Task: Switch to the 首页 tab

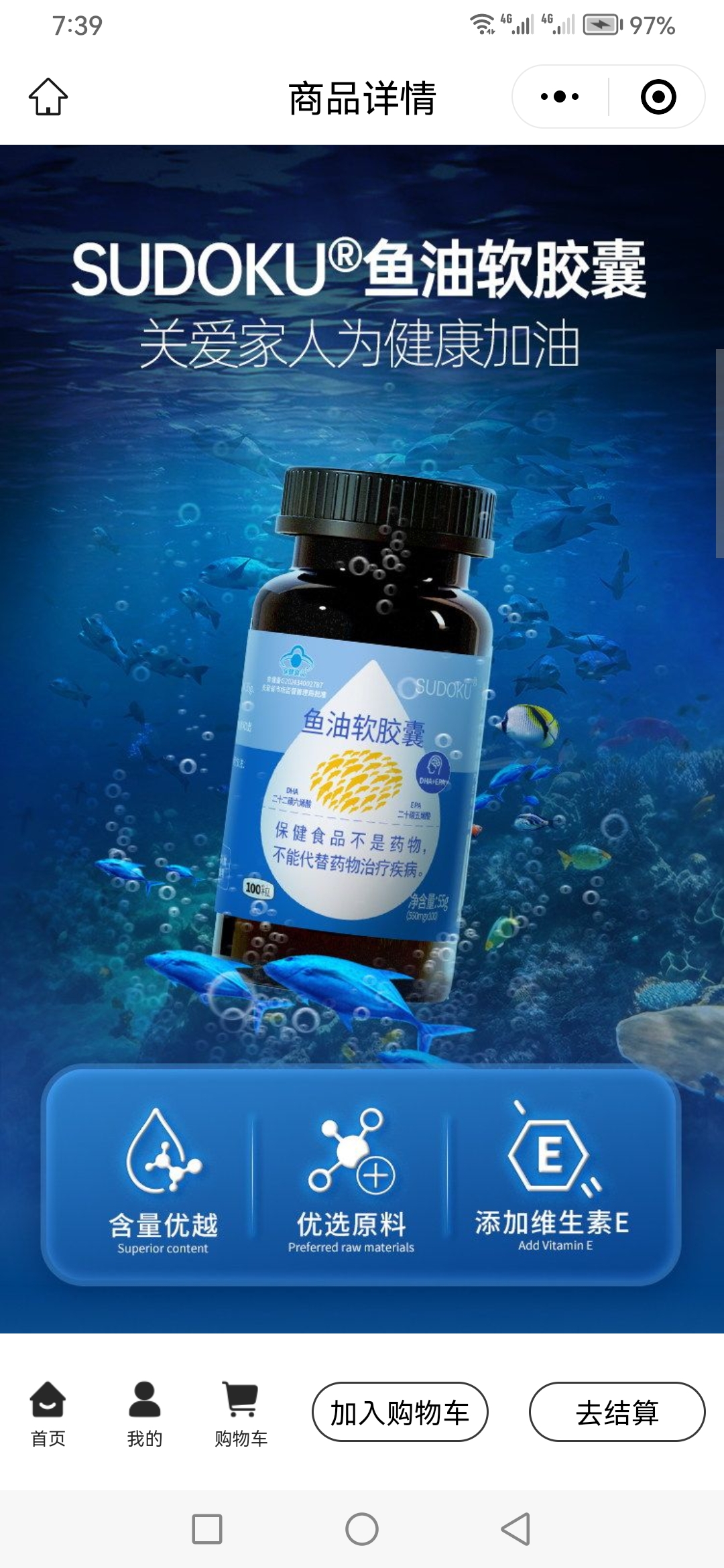Action: click(48, 1413)
